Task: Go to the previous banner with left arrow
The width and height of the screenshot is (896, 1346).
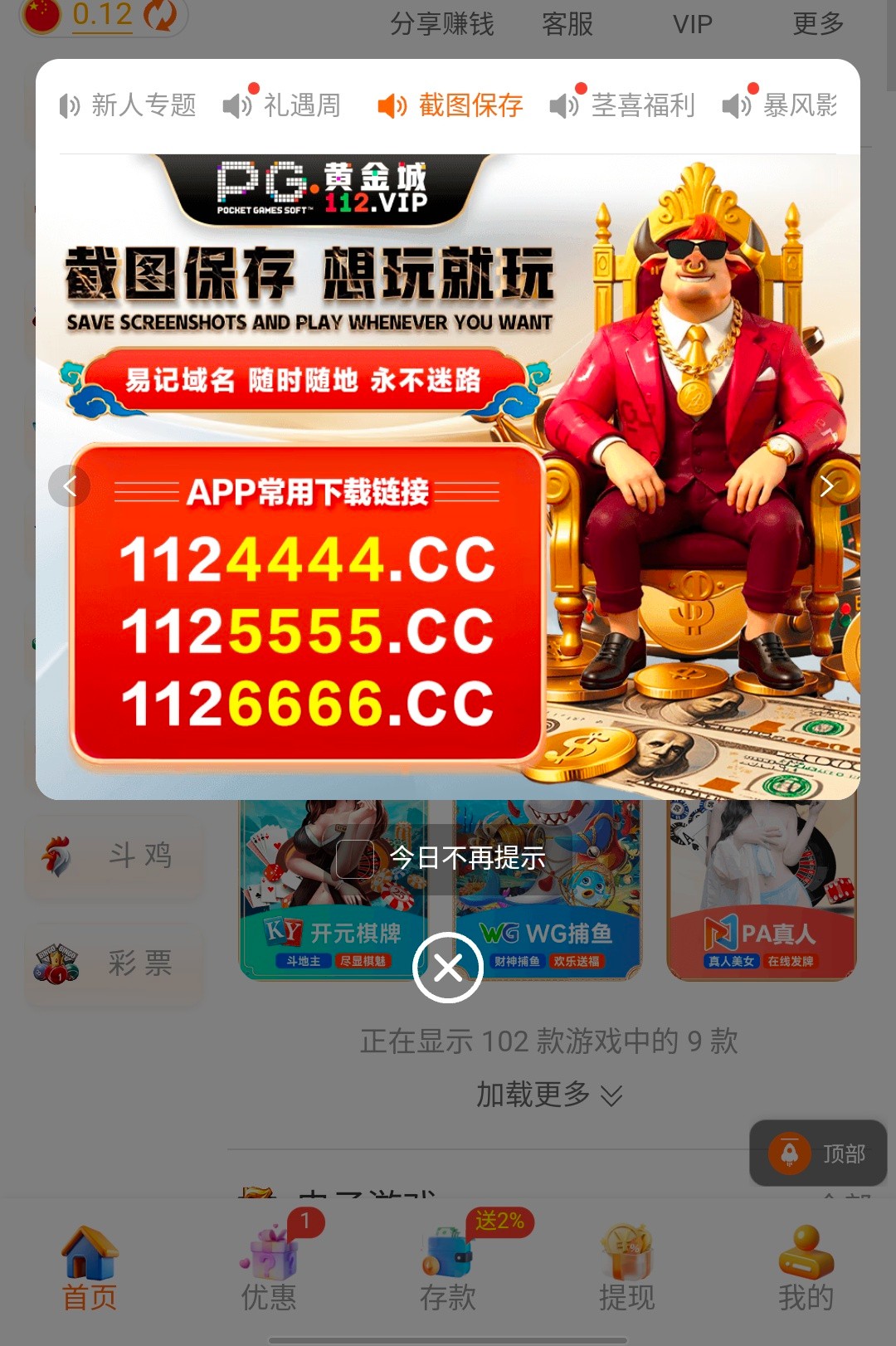Action: [70, 486]
